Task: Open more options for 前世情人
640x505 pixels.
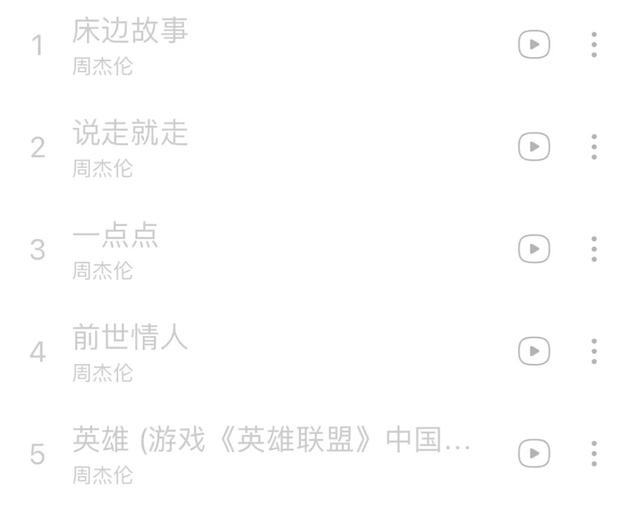Action: (x=594, y=351)
